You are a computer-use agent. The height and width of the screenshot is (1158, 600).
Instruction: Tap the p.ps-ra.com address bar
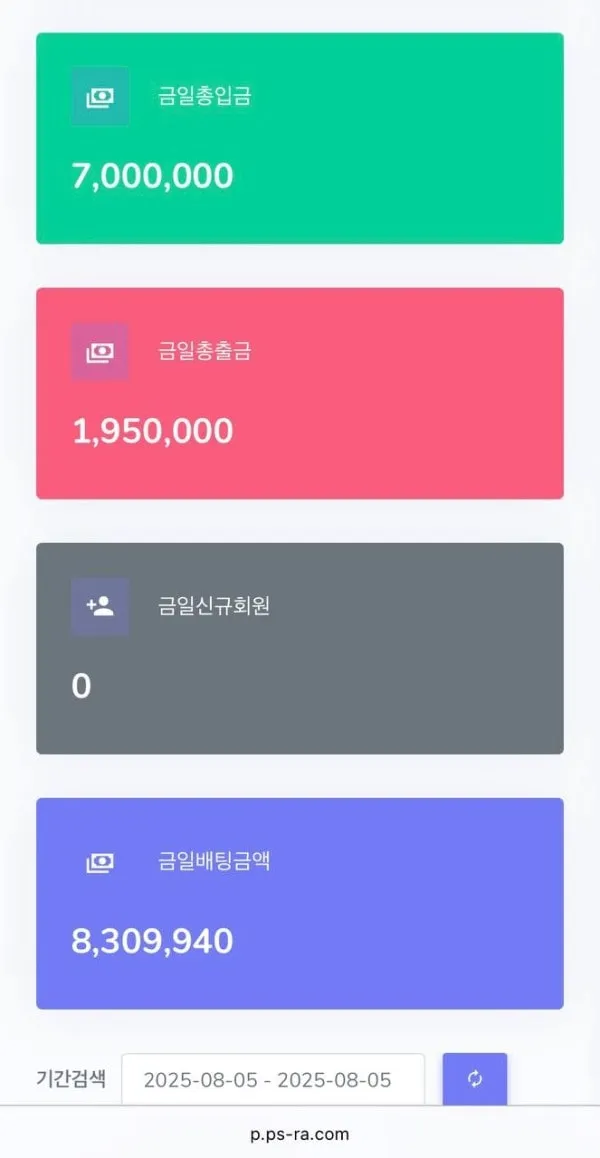pos(300,1134)
